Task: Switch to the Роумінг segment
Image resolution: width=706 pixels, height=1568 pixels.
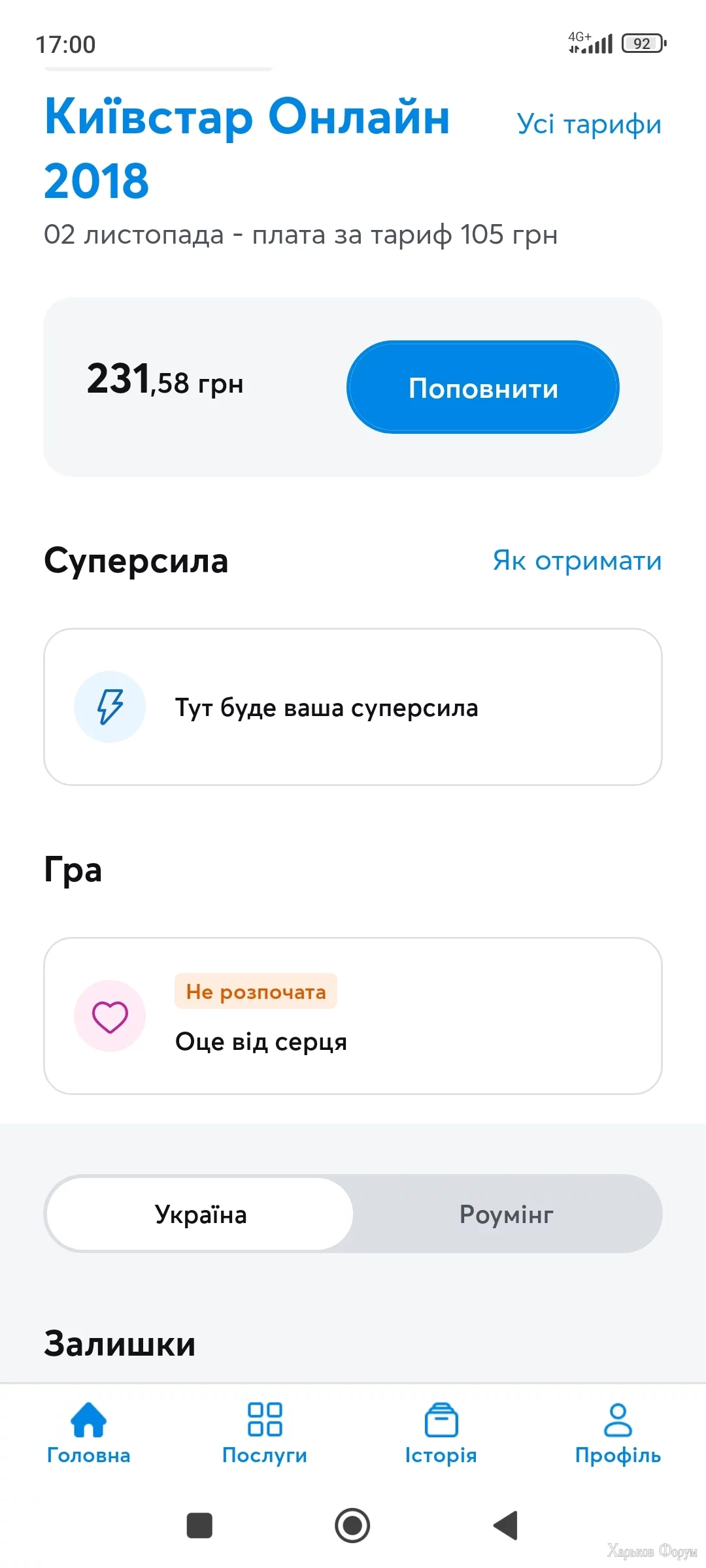Action: coord(507,1215)
